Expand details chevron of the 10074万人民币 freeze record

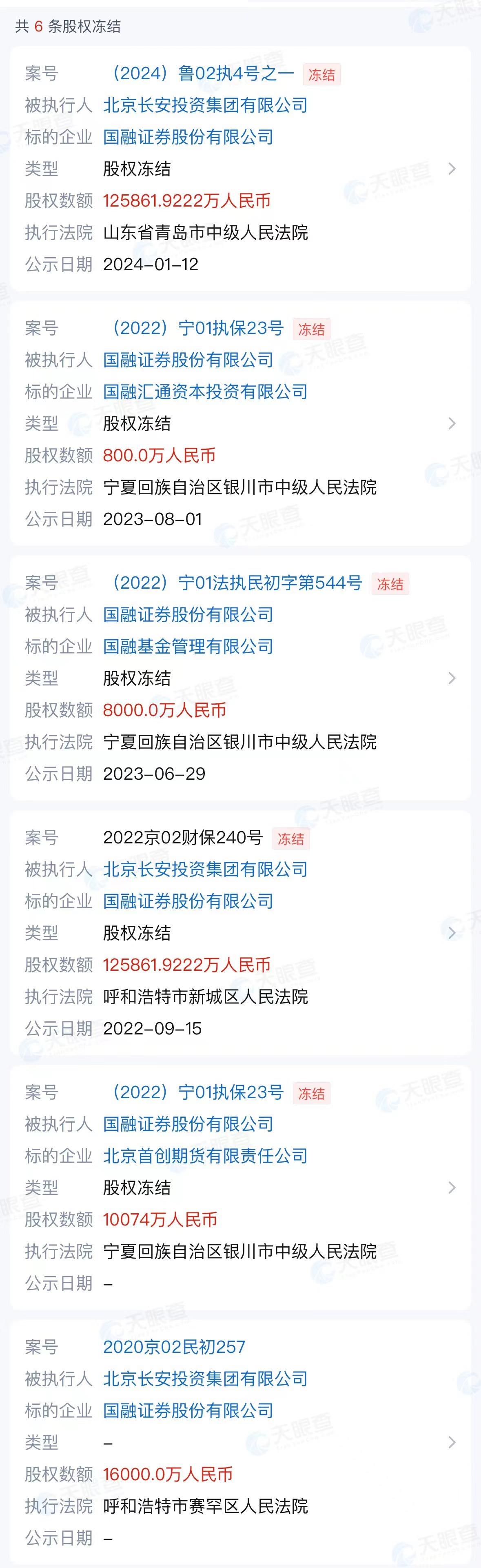(x=452, y=1188)
